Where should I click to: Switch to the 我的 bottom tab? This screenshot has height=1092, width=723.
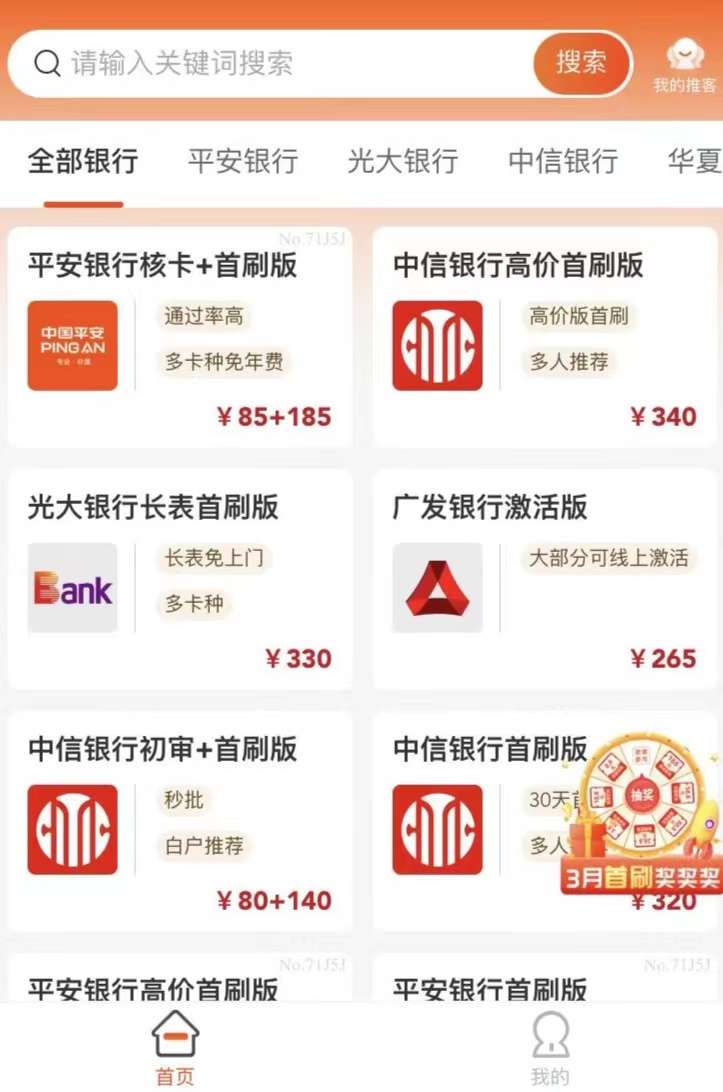[x=550, y=1047]
